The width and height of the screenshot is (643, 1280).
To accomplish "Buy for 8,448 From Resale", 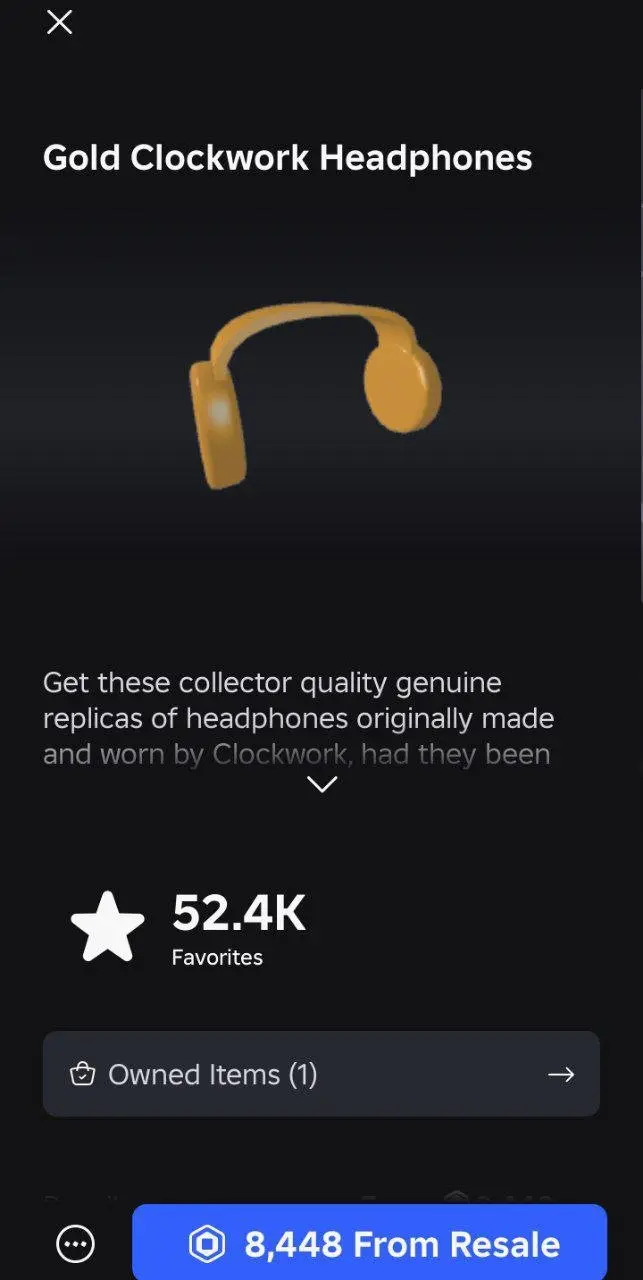I will pos(369,1244).
